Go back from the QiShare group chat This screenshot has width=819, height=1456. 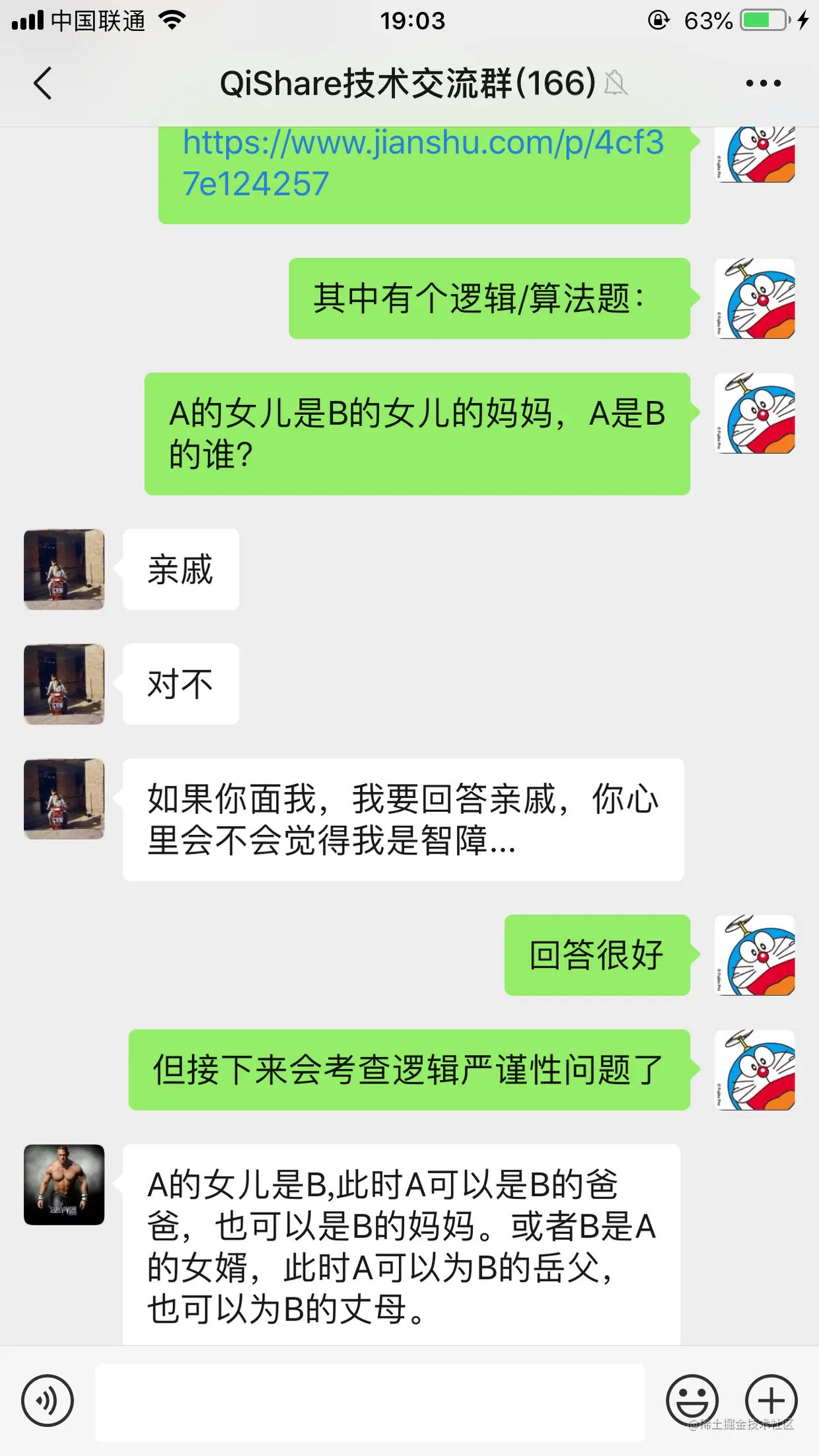[x=44, y=83]
